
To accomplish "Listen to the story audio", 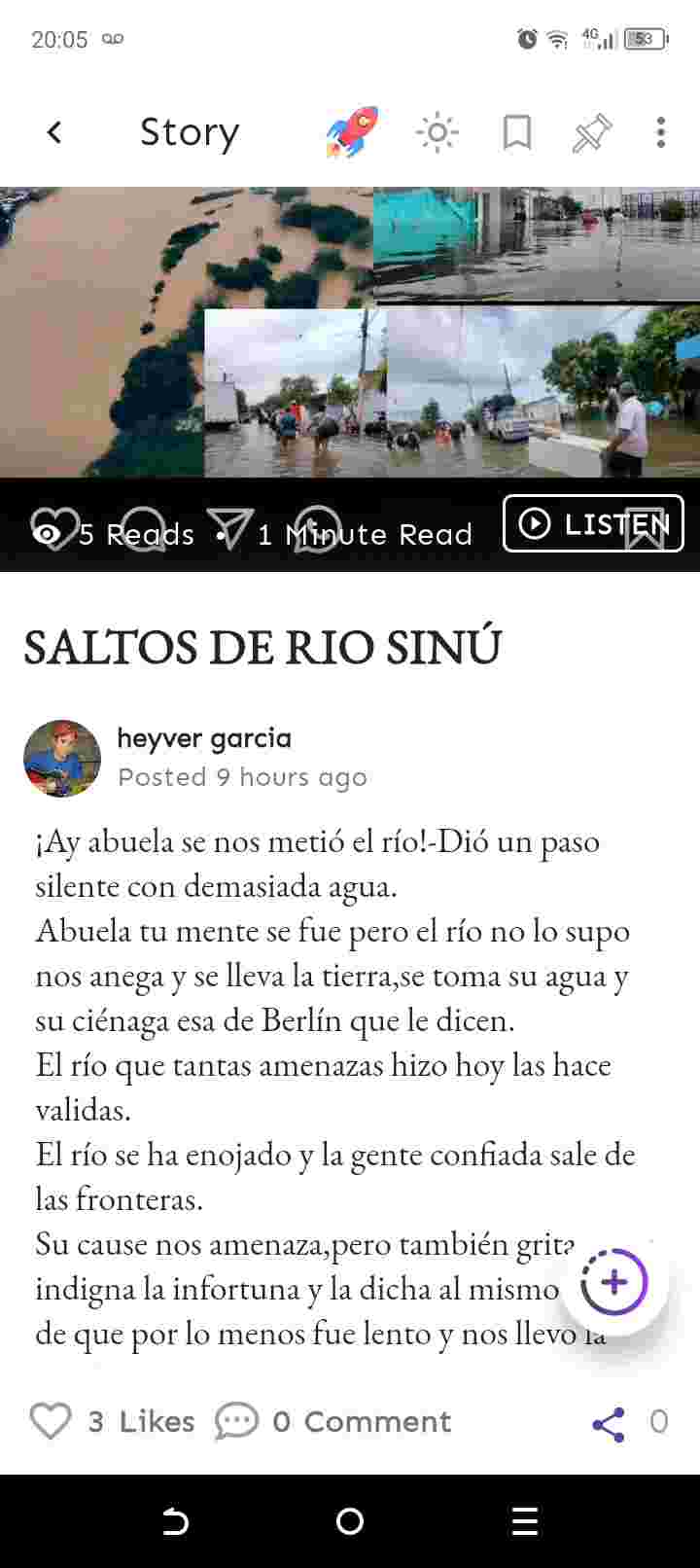I will 593,523.
